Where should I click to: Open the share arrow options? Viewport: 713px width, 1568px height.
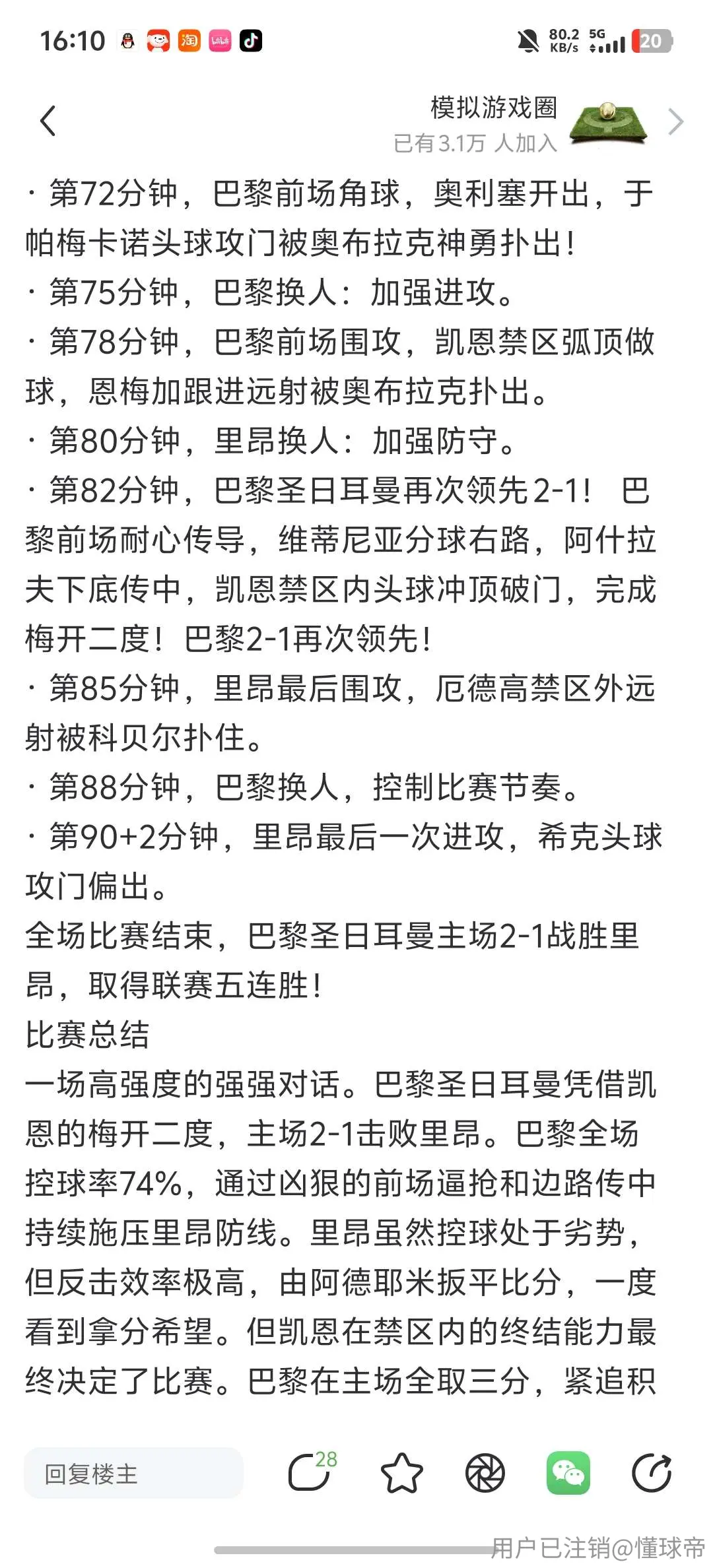[x=652, y=1473]
